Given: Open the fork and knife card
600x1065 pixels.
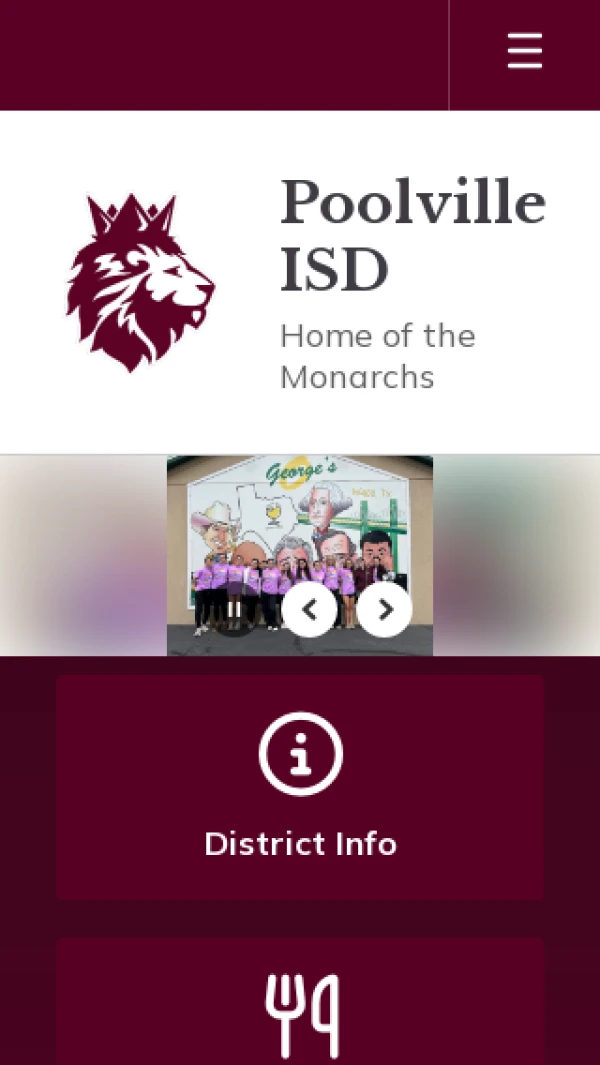Looking at the screenshot, I should [300, 1005].
